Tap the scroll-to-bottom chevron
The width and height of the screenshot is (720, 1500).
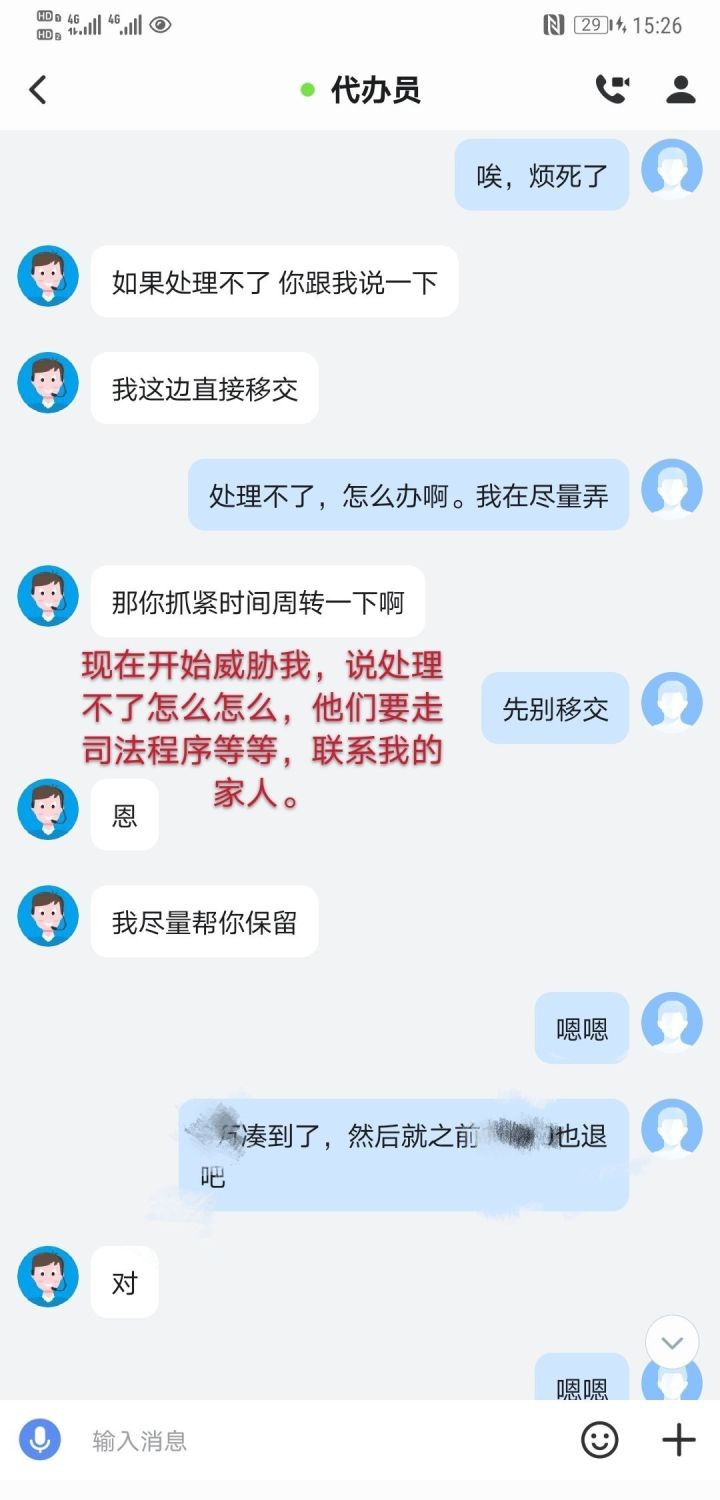click(671, 1343)
